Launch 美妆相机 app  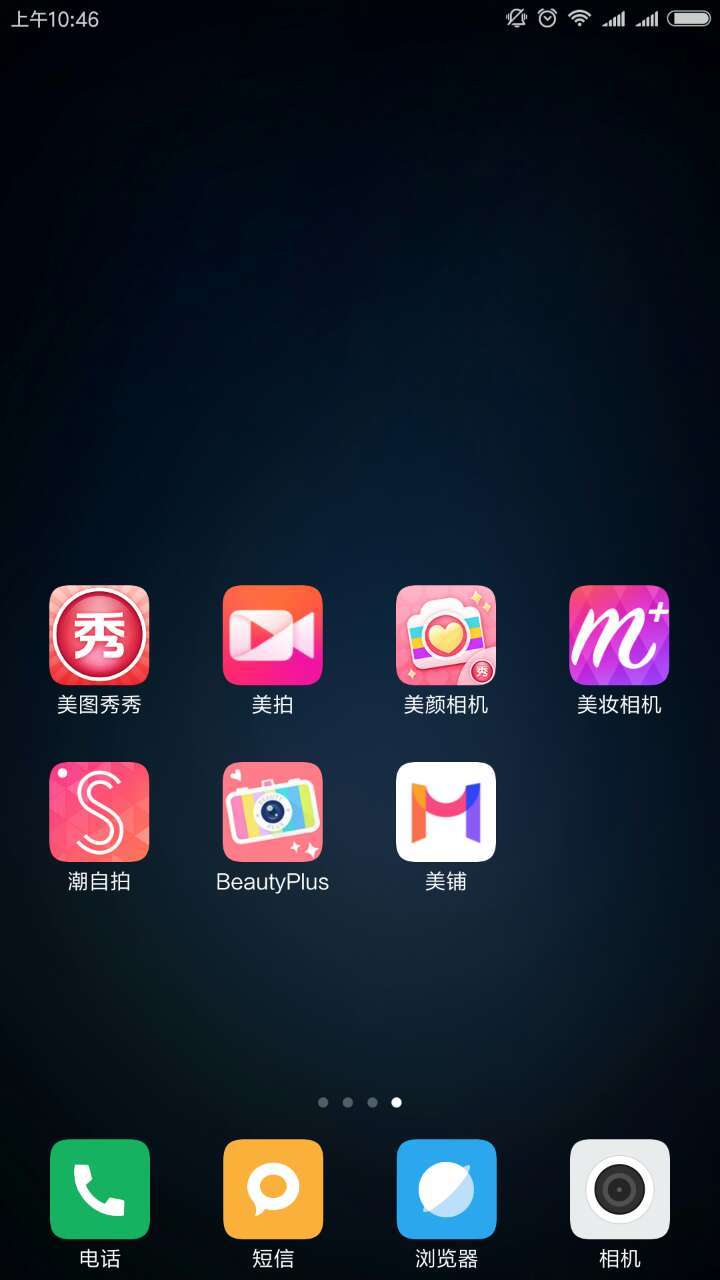click(619, 635)
